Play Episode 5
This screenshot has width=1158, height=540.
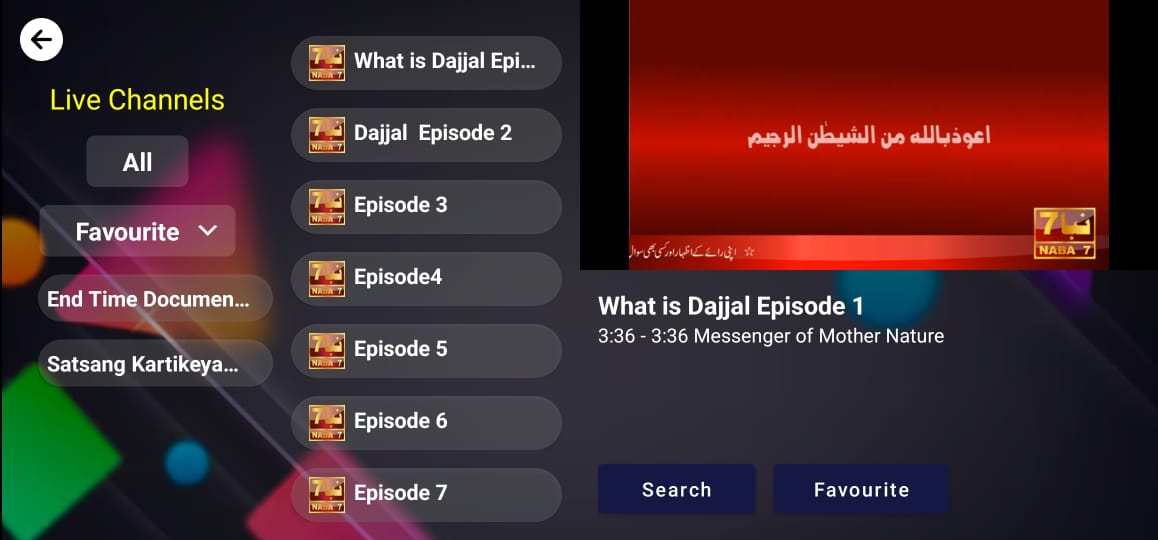coord(426,350)
